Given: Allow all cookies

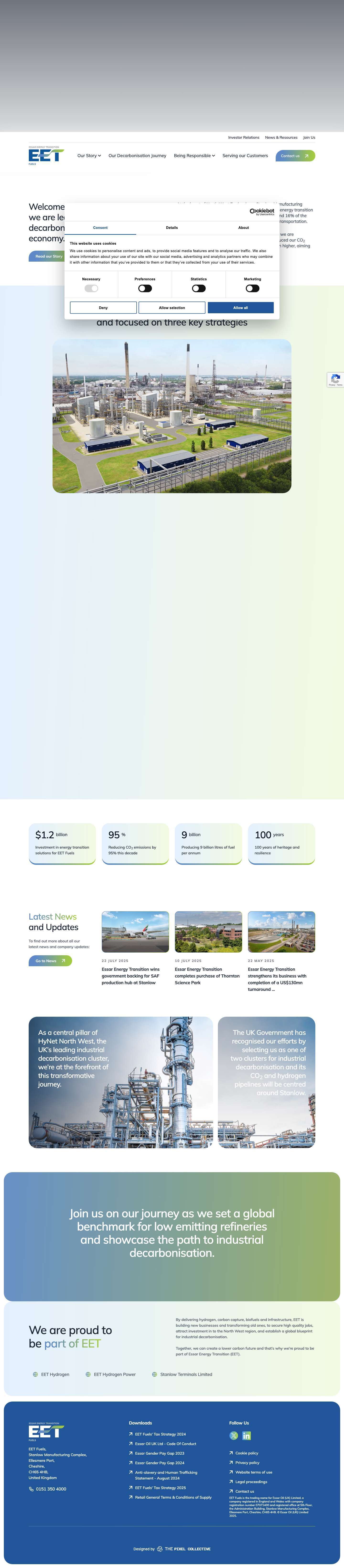Looking at the screenshot, I should tap(240, 307).
